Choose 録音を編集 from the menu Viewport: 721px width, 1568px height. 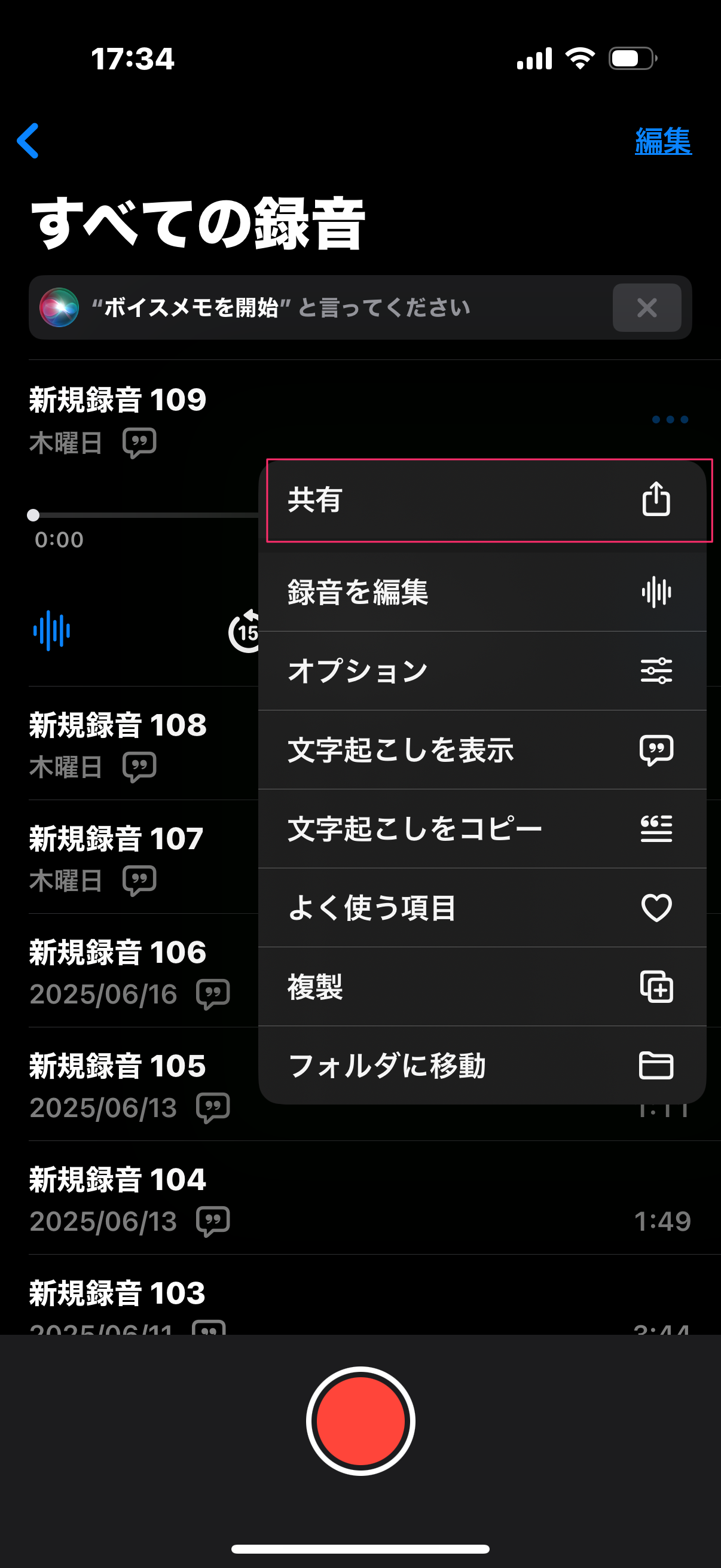click(482, 591)
